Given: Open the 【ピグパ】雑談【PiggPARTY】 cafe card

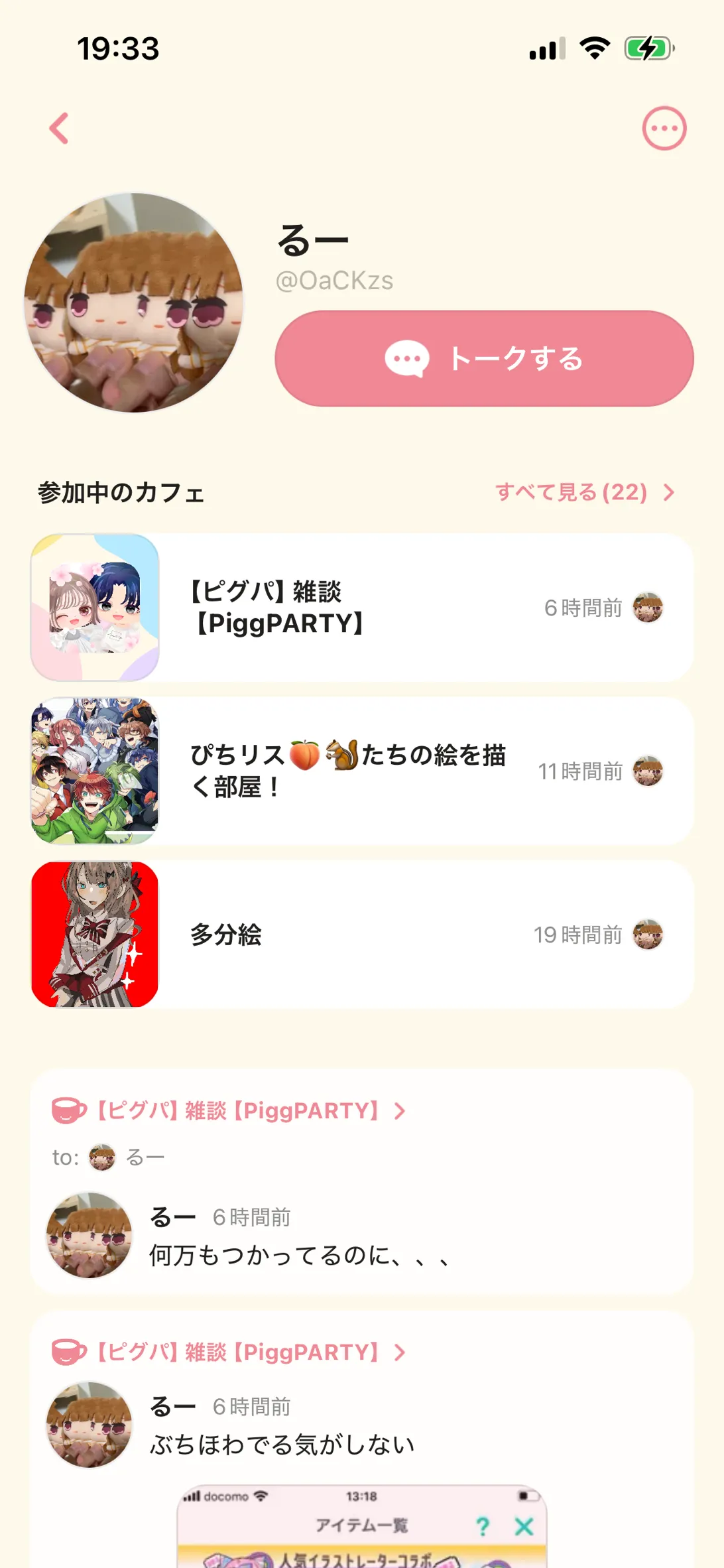Looking at the screenshot, I should tap(362, 608).
